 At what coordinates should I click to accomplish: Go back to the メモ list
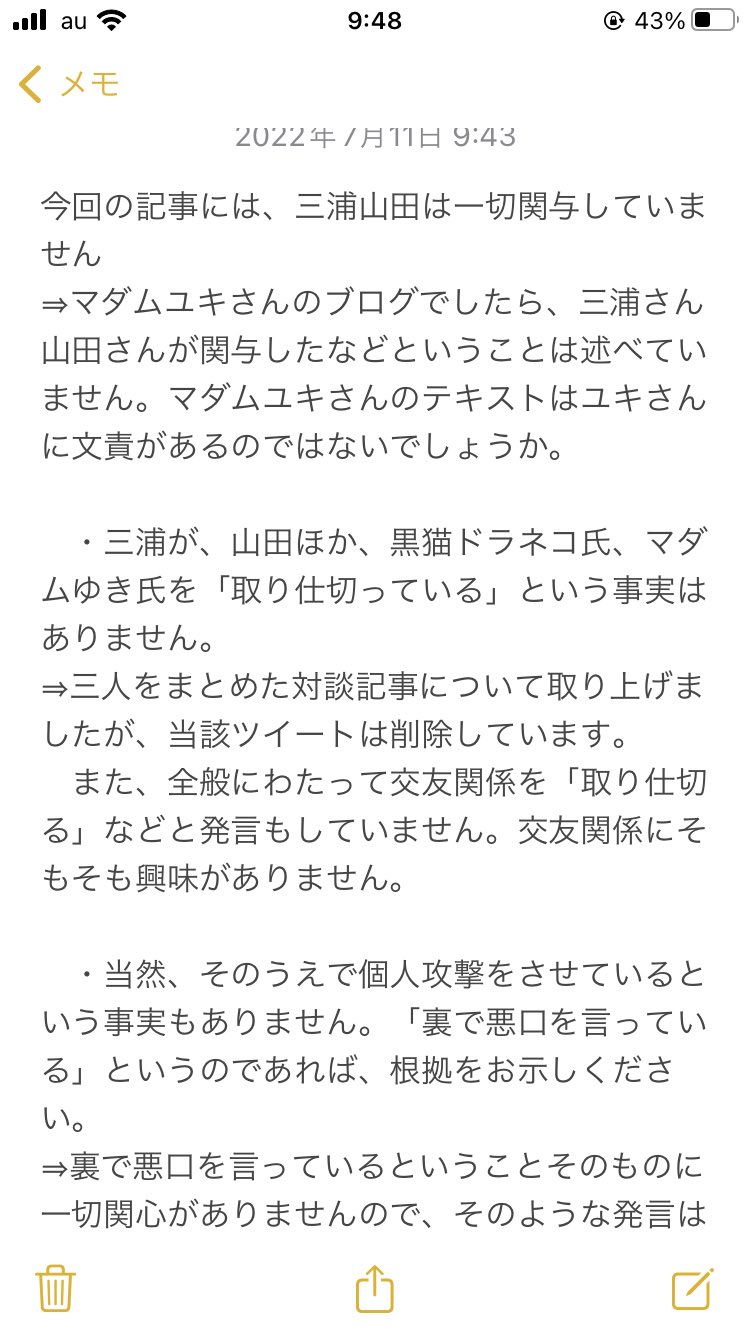(68, 84)
